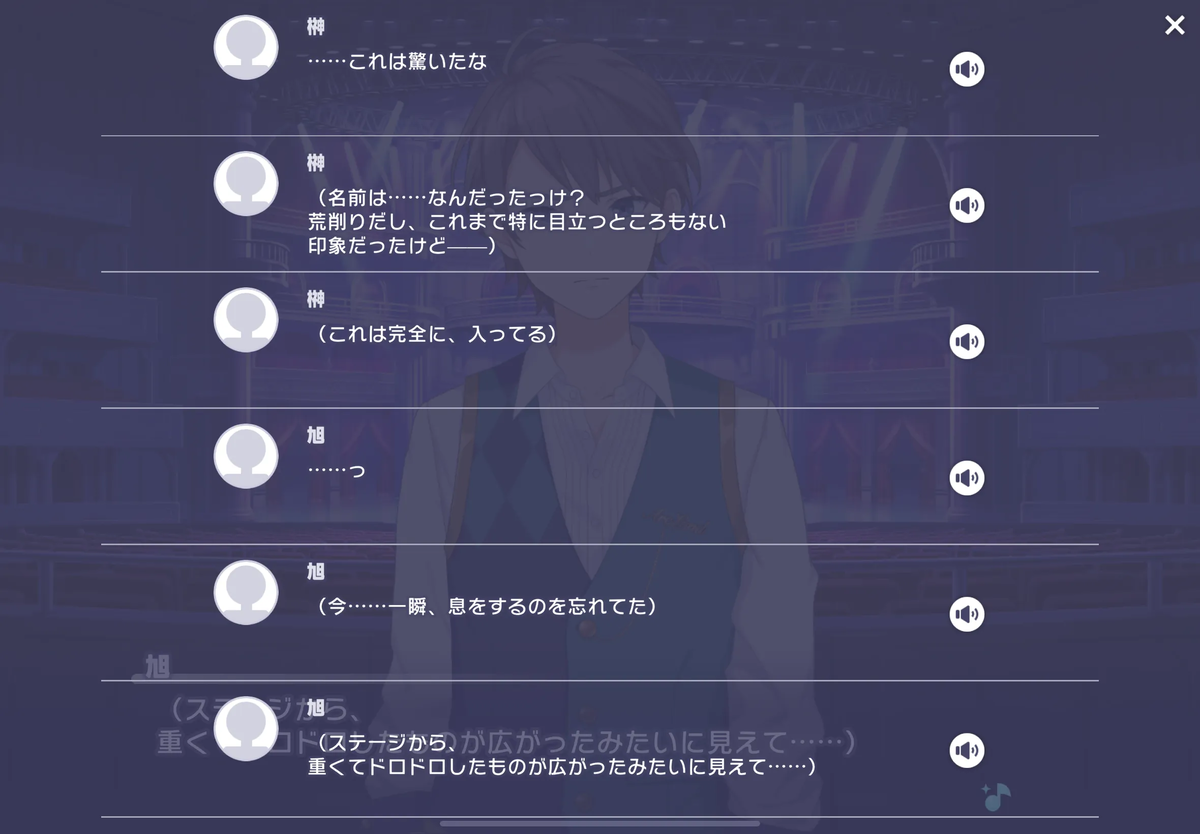Play voice for '名前は……なんだったっけ' line
Viewport: 1200px width, 834px height.
click(966, 206)
